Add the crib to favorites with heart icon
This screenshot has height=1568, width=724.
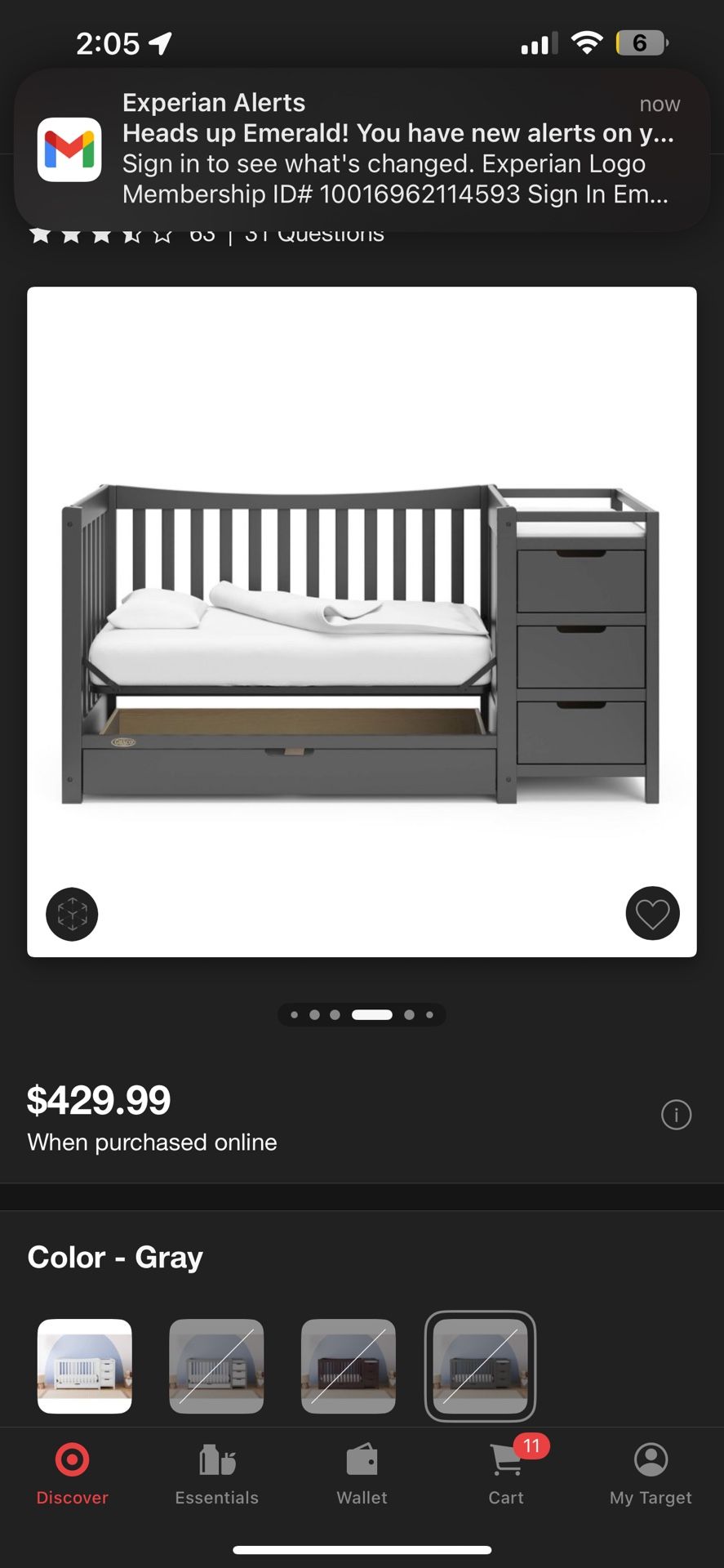tap(652, 913)
